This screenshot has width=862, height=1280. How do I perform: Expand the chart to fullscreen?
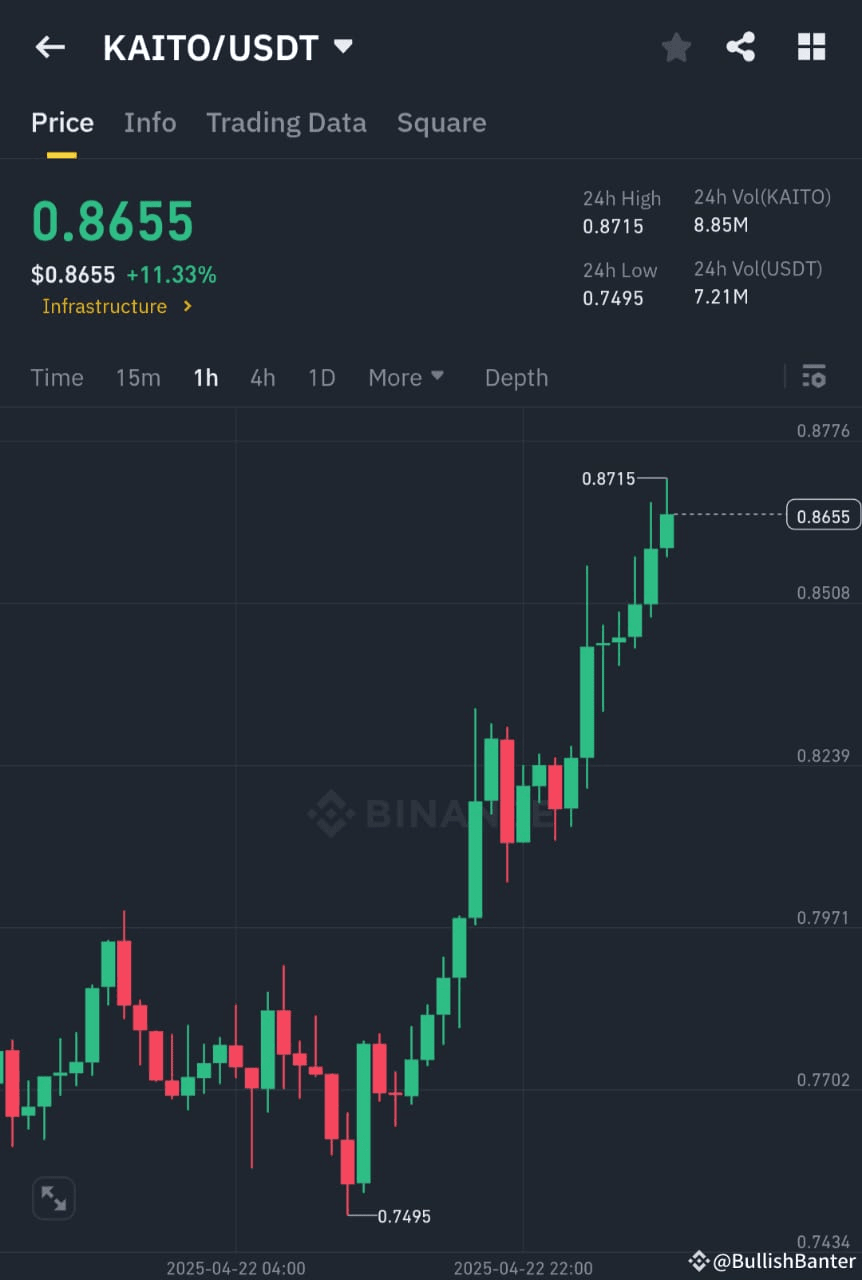[53, 1198]
